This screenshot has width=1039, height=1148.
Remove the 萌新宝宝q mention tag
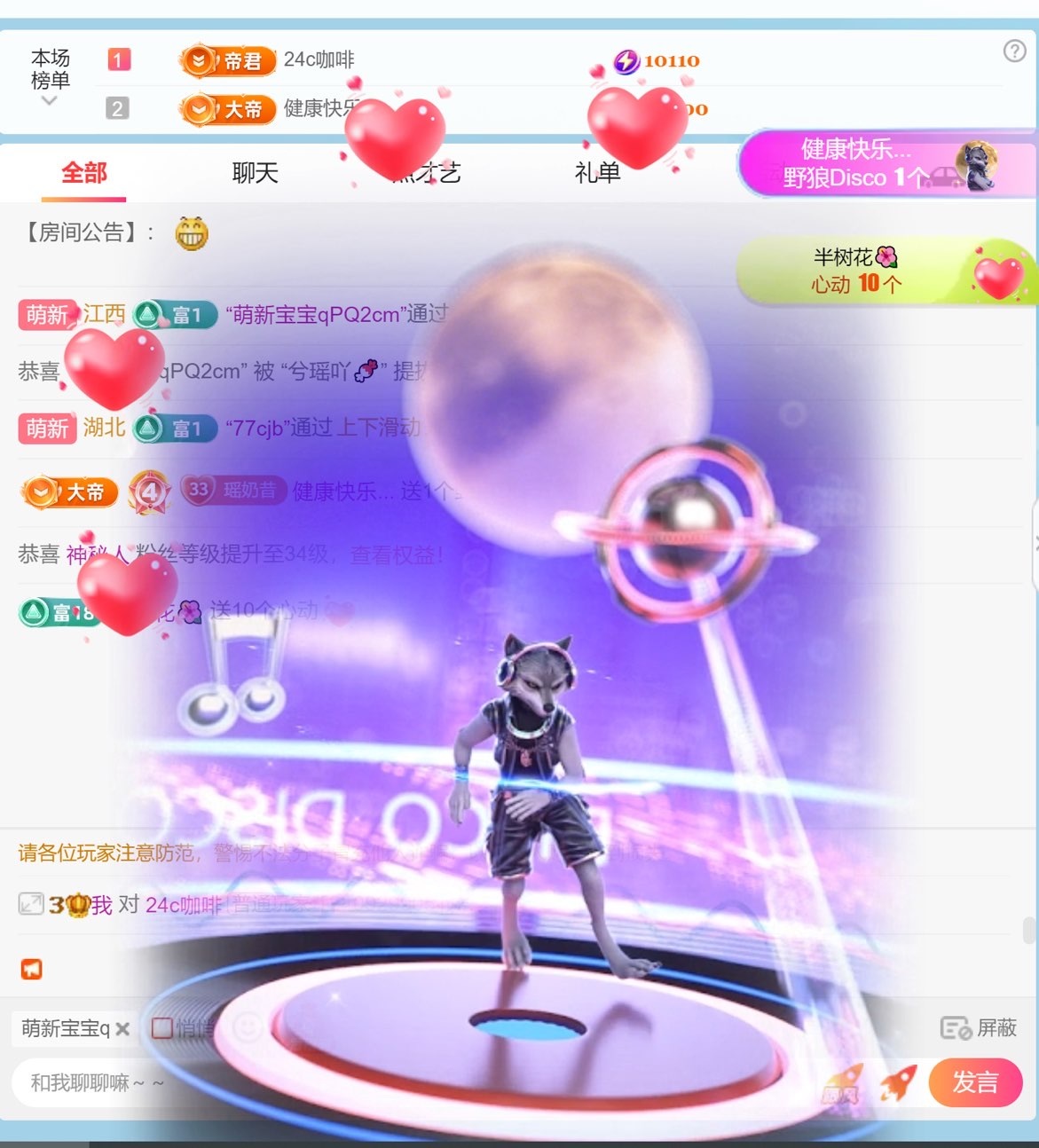[x=122, y=1029]
